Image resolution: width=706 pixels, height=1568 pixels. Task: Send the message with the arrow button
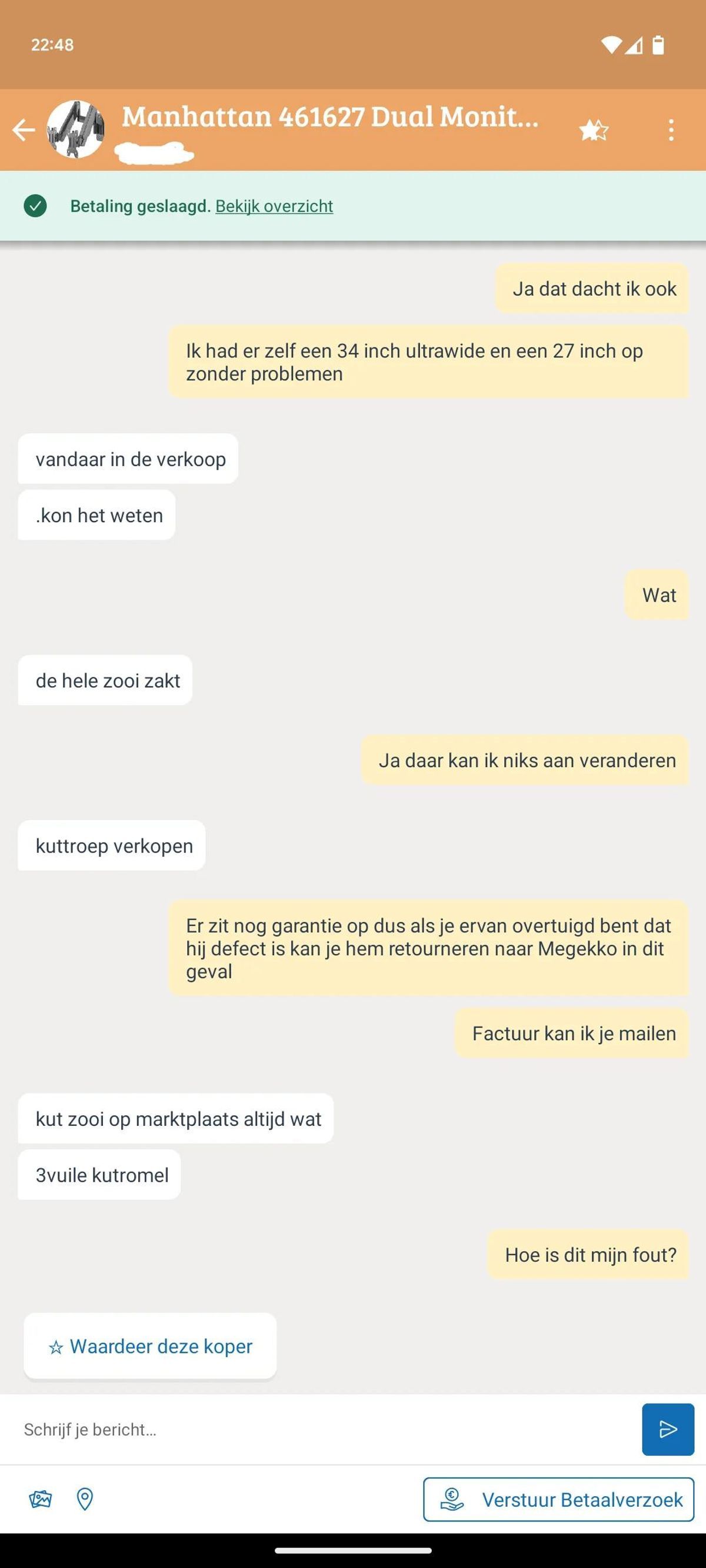click(668, 1429)
